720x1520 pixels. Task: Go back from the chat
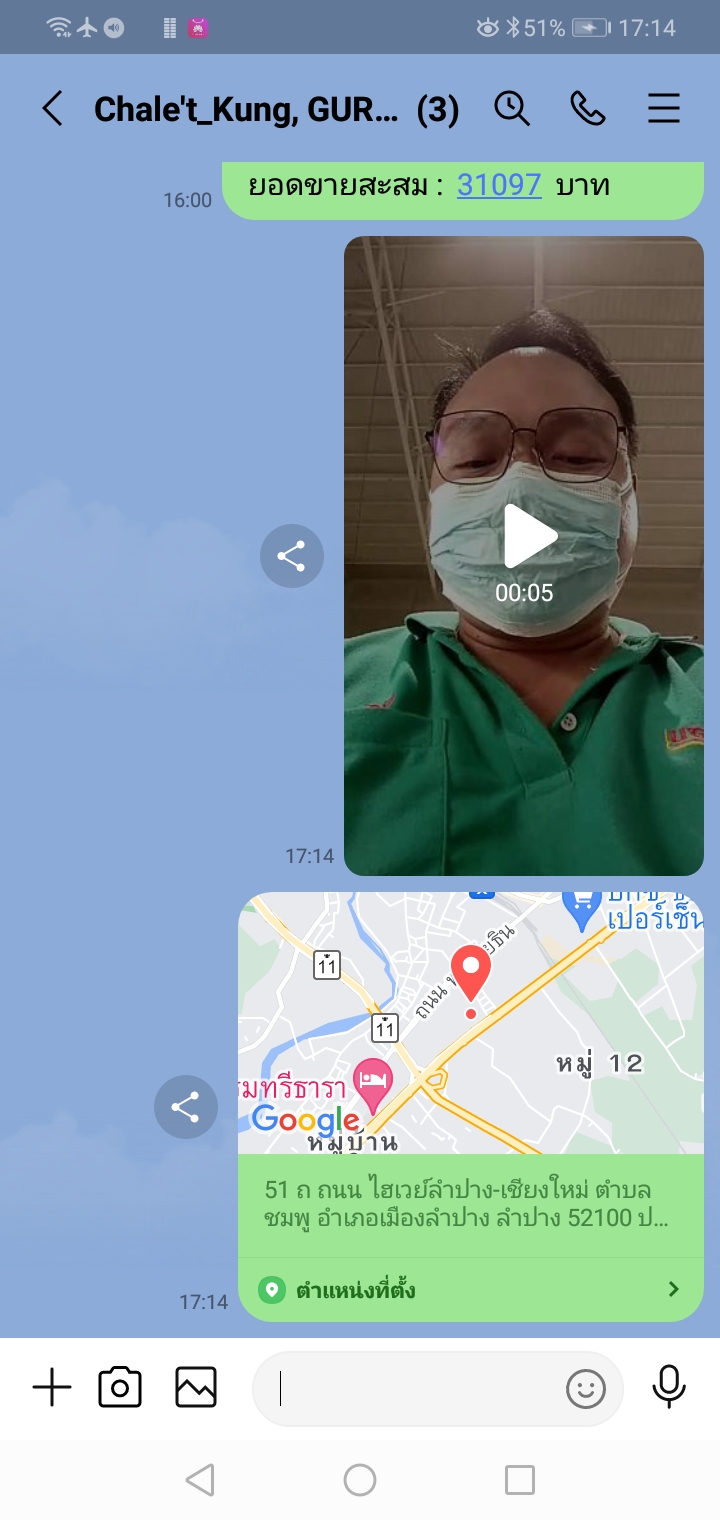[x=52, y=108]
